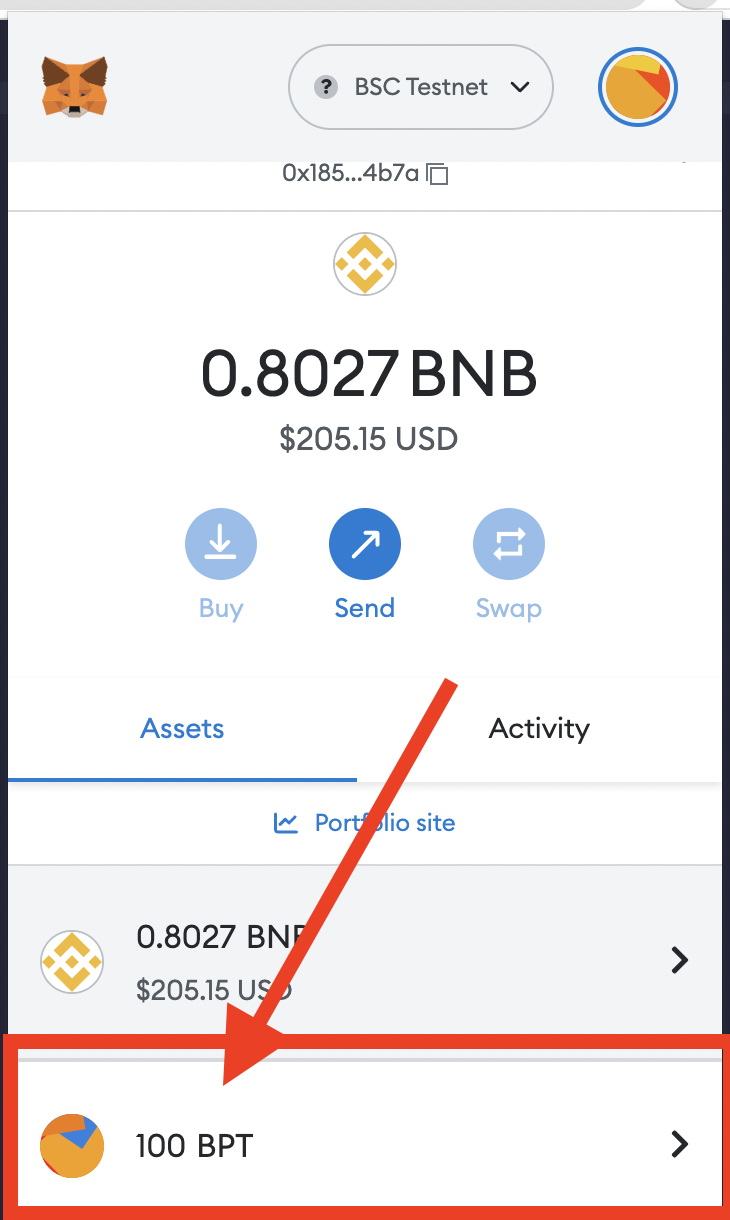Tap the Send button
Screen dimensions: 730x1220
[x=364, y=545]
